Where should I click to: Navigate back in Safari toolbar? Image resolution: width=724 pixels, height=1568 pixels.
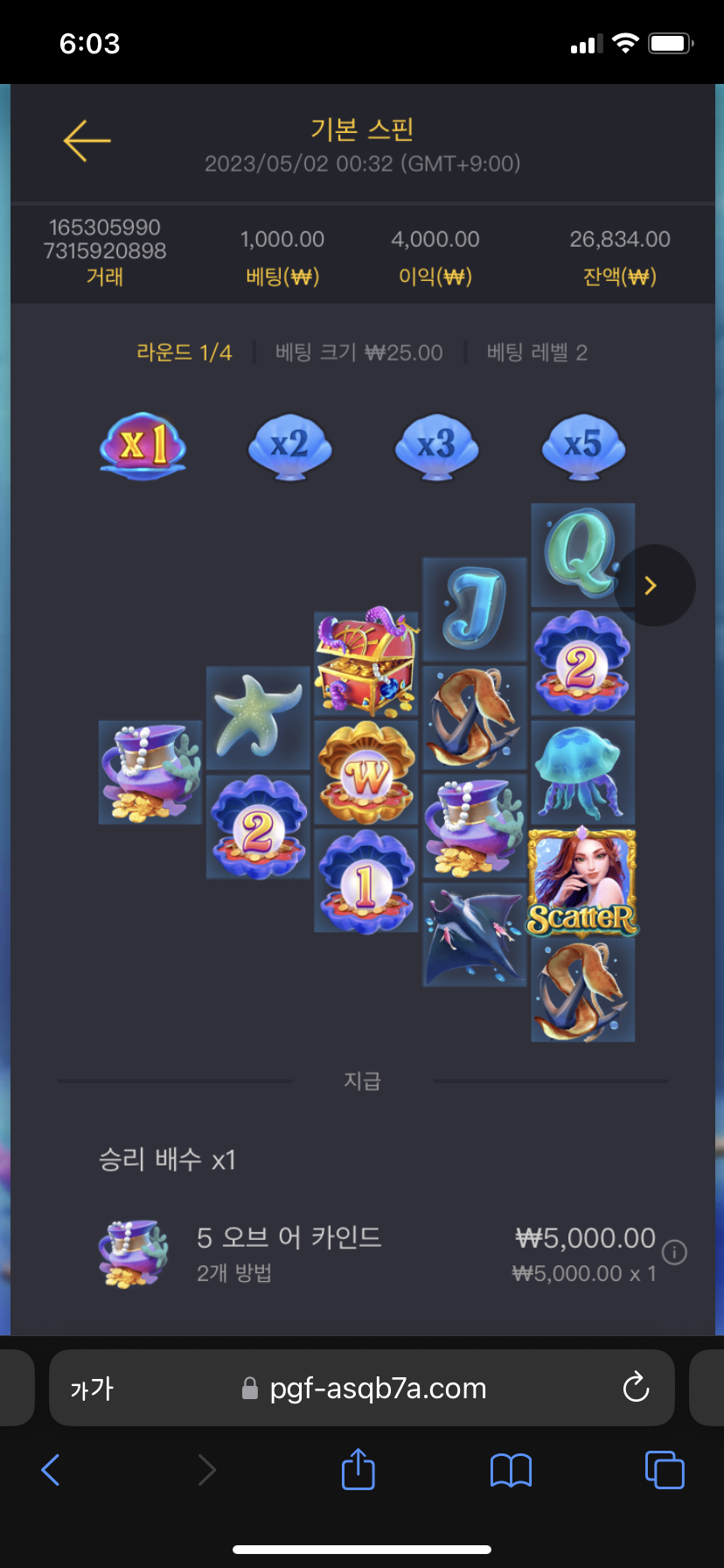pos(51,1470)
